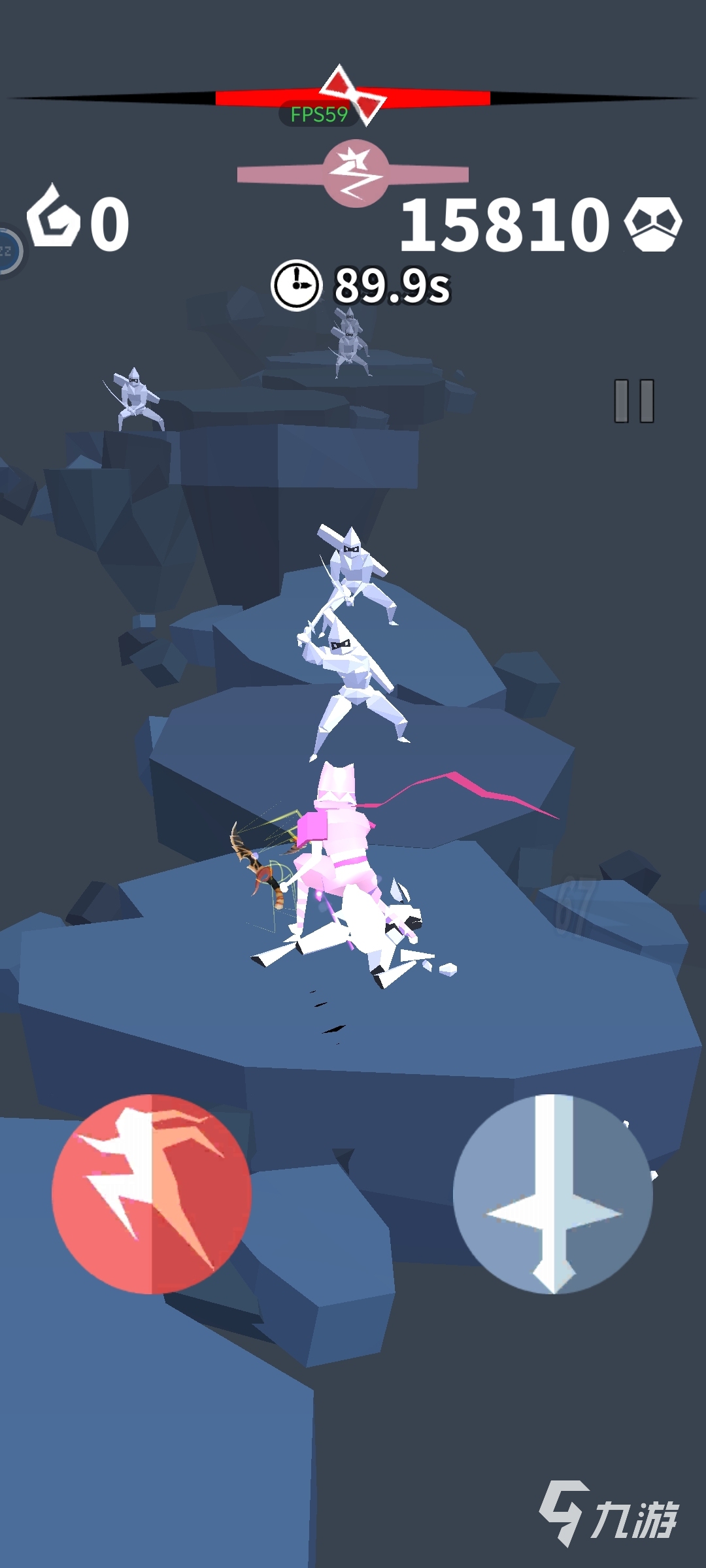This screenshot has height=1568, width=706.
Task: Tap the blue sword attack button
Action: [552, 1193]
